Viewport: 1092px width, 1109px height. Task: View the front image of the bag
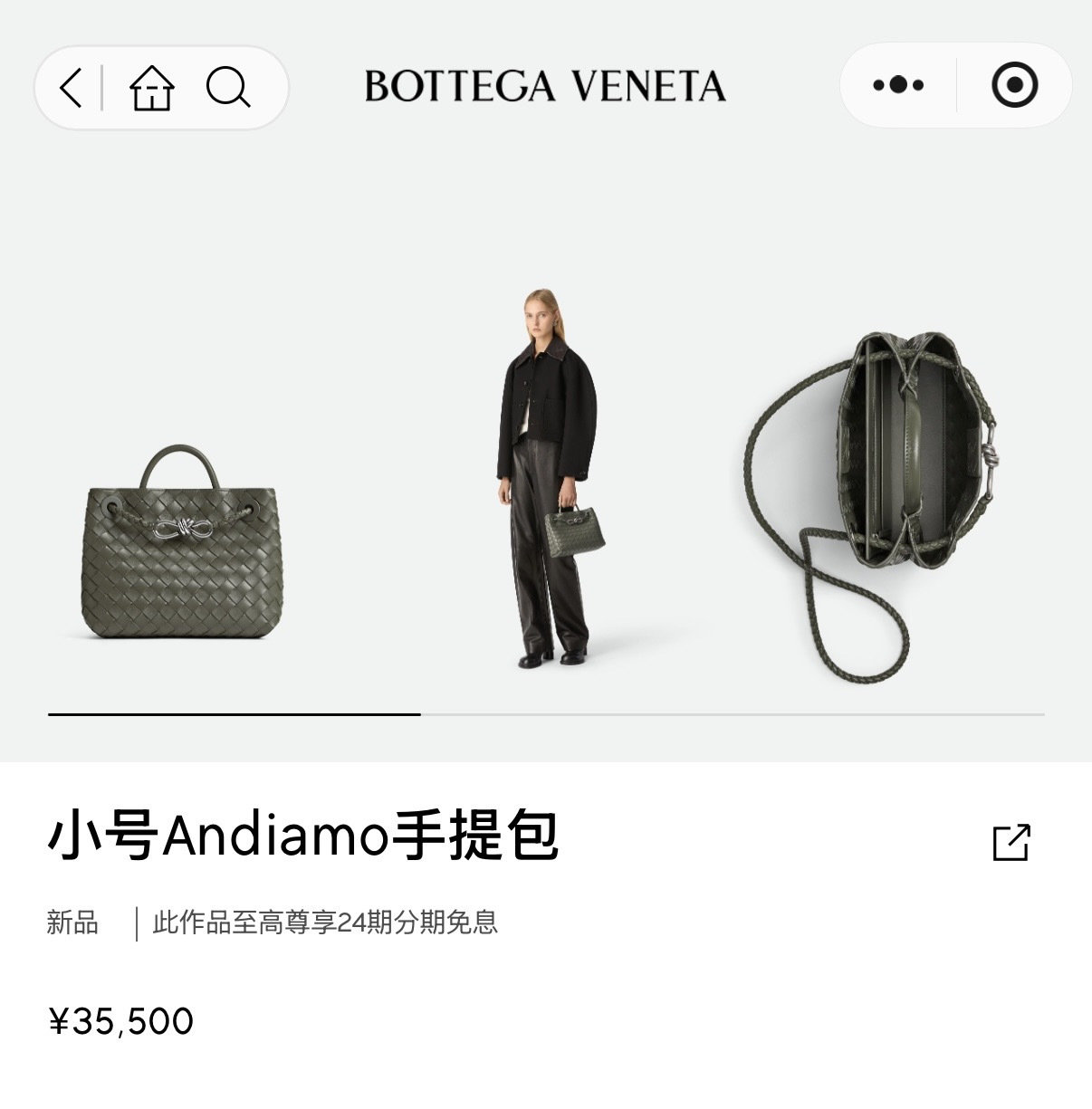[x=179, y=541]
